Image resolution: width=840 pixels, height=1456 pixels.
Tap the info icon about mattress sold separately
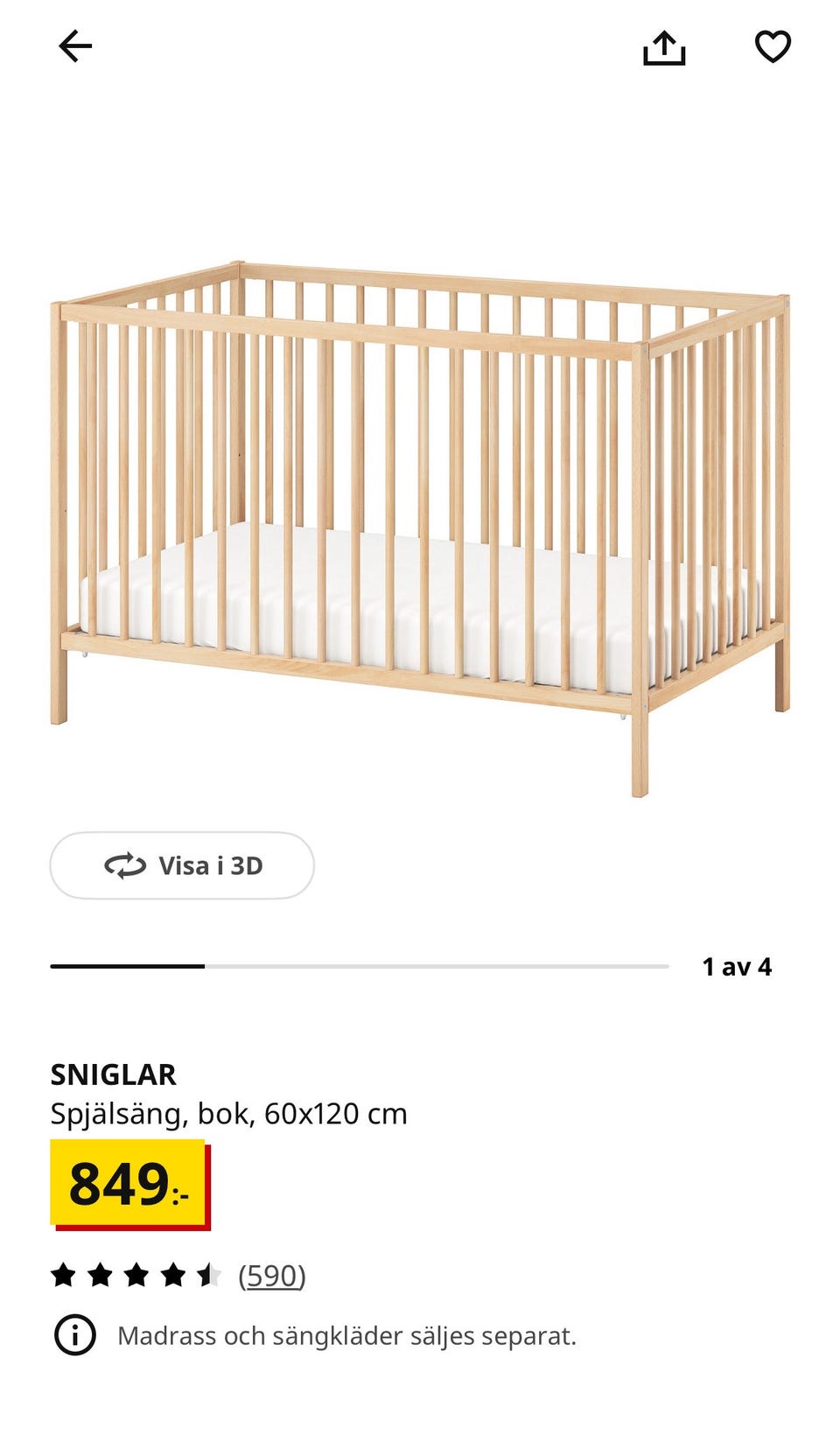tap(75, 1335)
